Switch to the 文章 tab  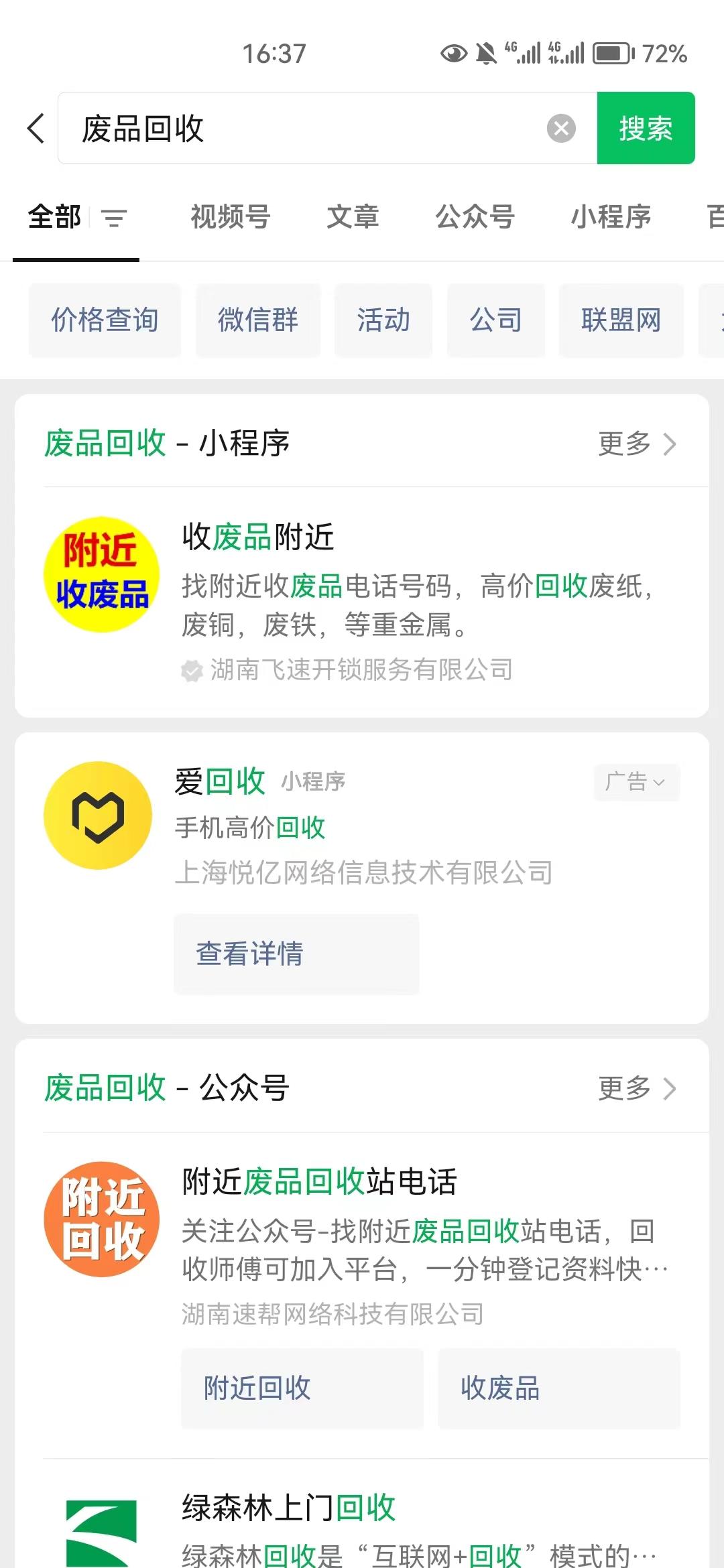coord(353,217)
